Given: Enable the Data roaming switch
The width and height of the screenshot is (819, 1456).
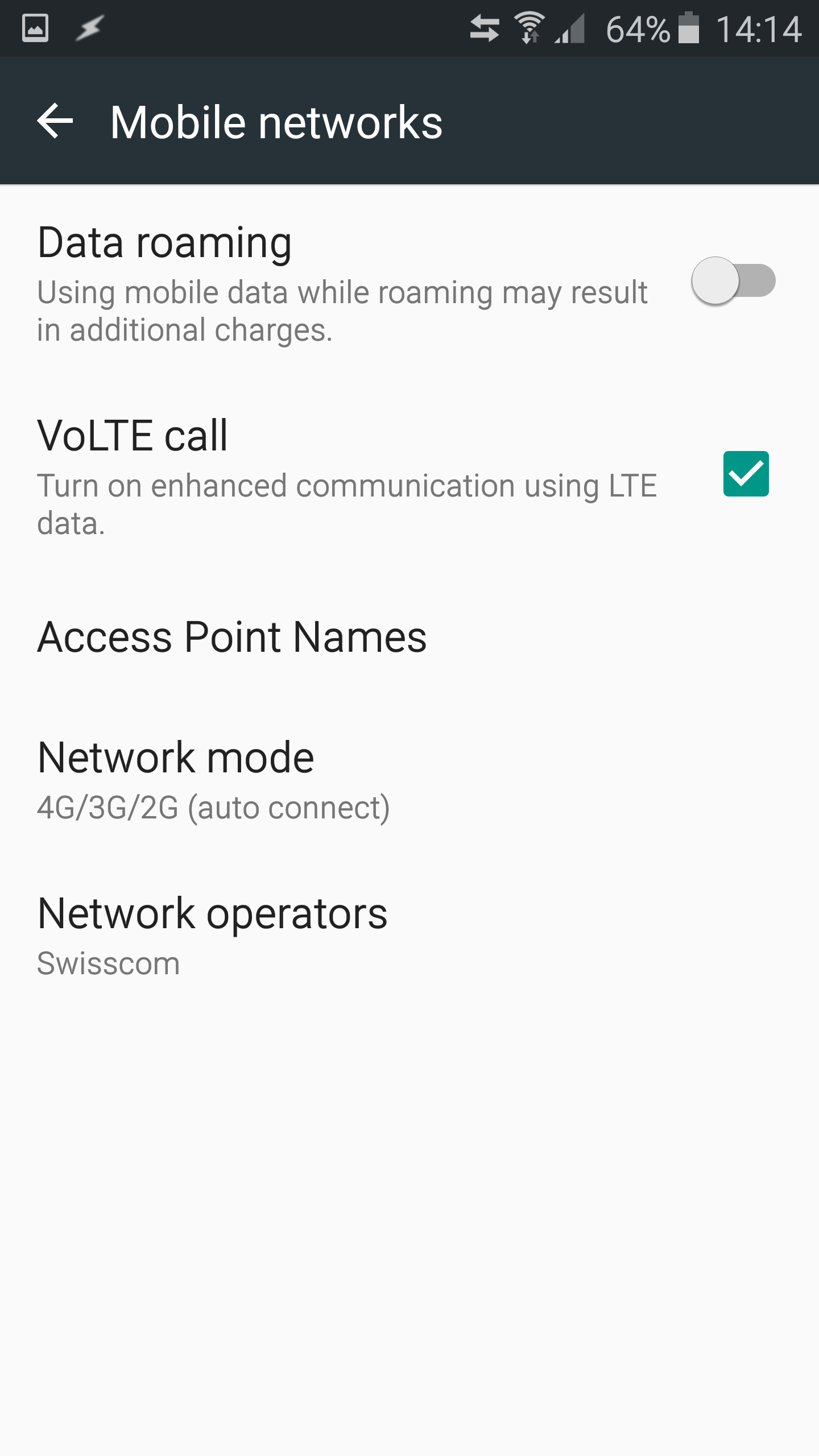Looking at the screenshot, I should click(x=733, y=281).
